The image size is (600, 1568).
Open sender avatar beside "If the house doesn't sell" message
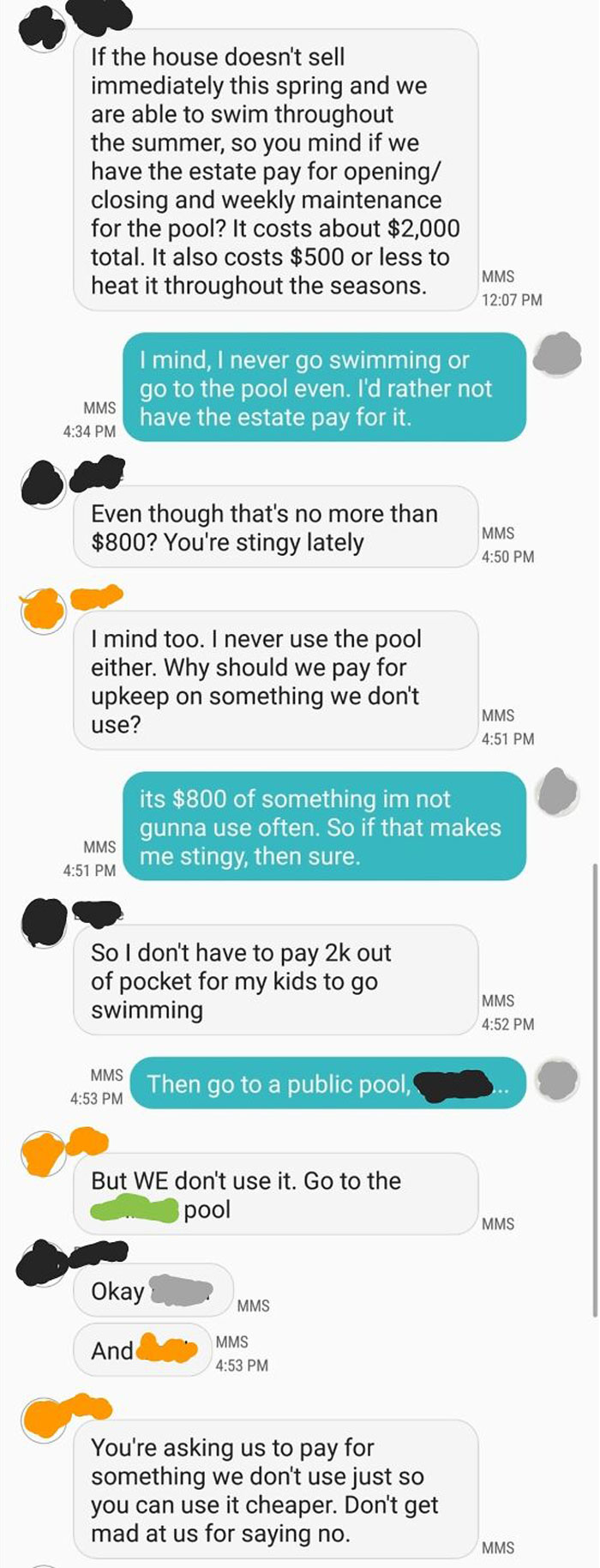point(43,30)
